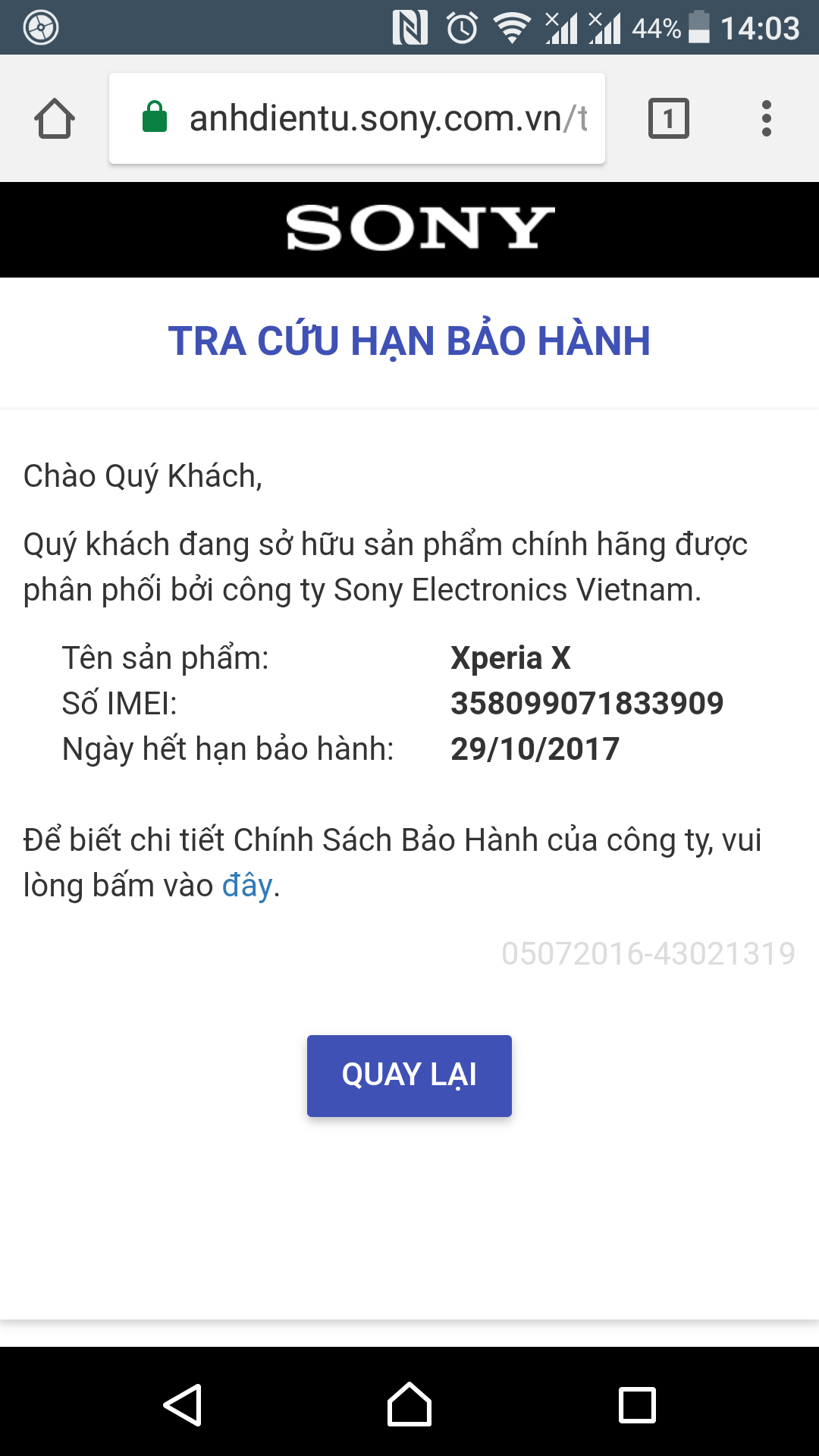Viewport: 819px width, 1456px height.
Task: Tap the QUAY LẠI button
Action: pyautogui.click(x=409, y=1075)
